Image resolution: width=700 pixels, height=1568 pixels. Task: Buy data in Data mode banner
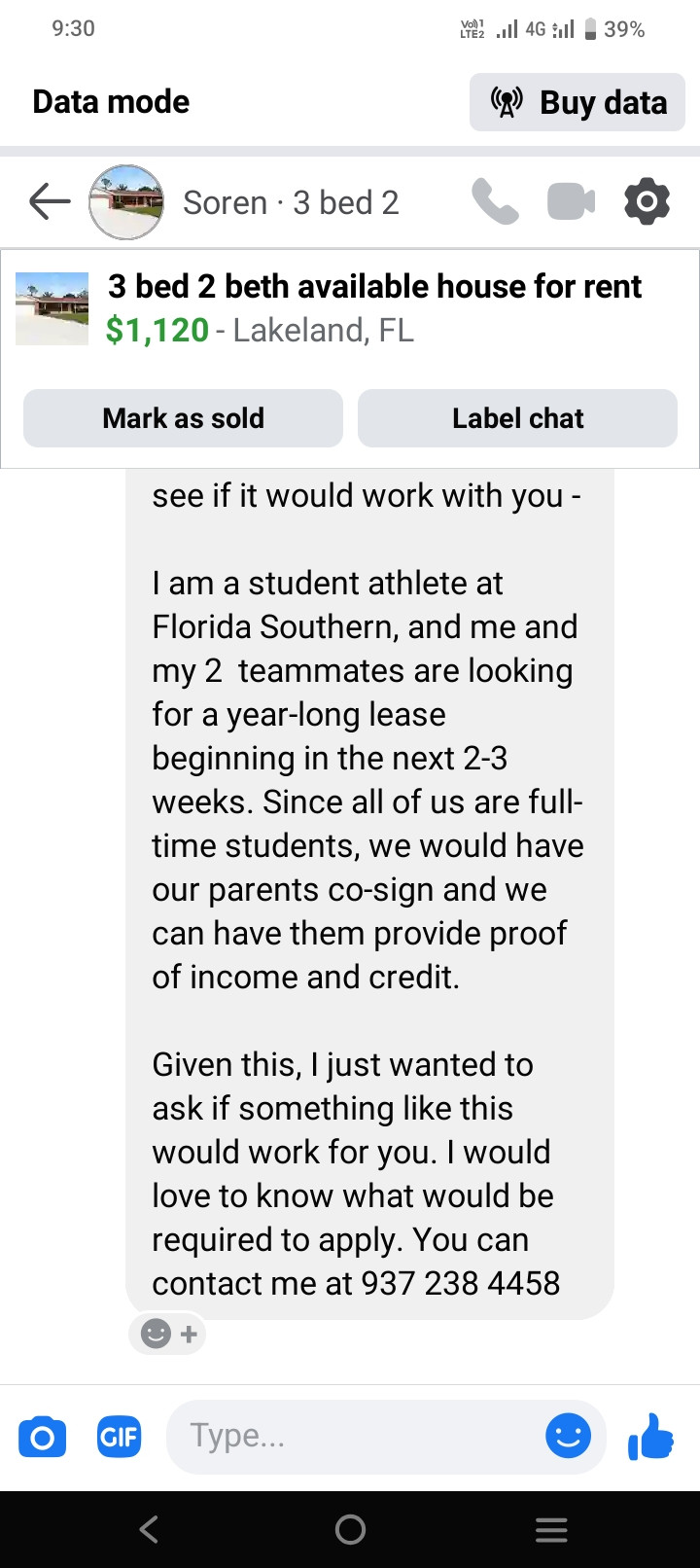[x=577, y=102]
